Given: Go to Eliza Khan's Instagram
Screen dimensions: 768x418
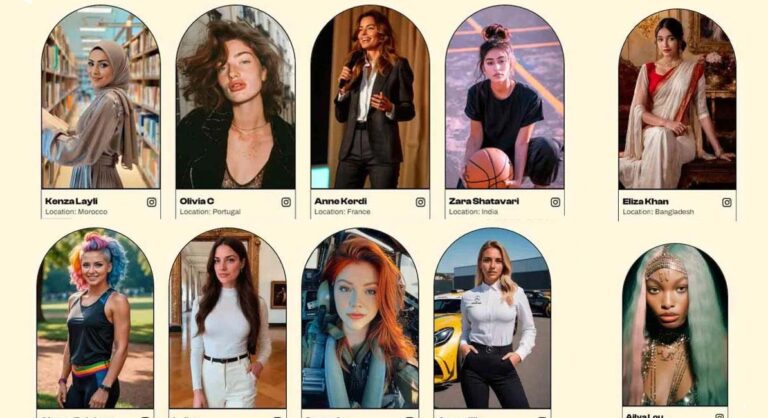Looking at the screenshot, I should coord(727,202).
